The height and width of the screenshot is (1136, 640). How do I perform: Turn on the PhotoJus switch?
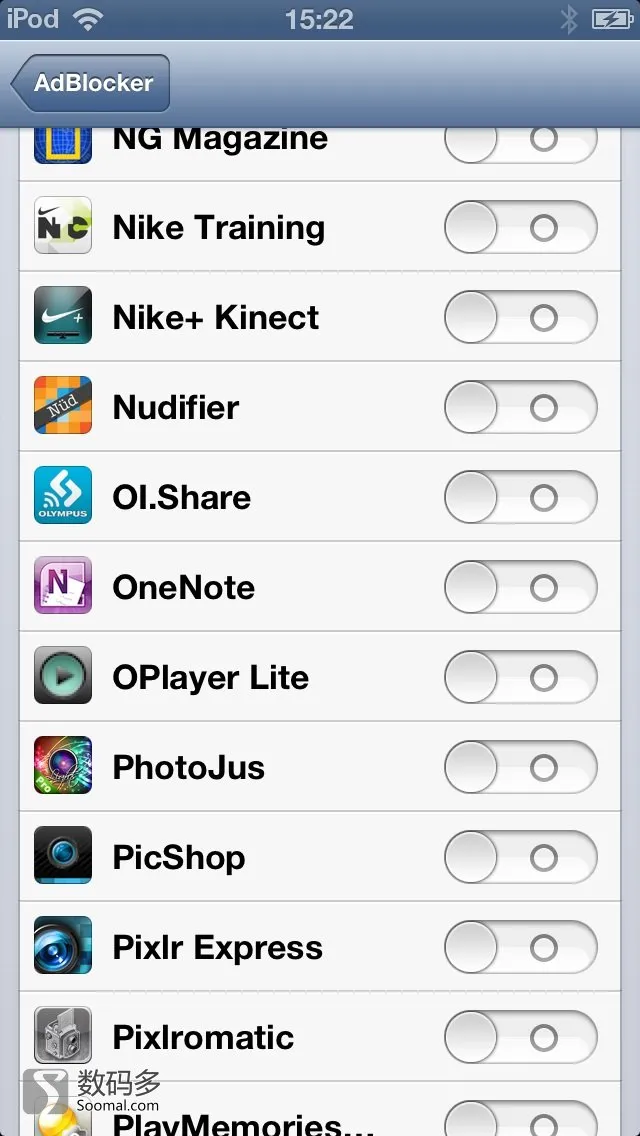(x=521, y=767)
